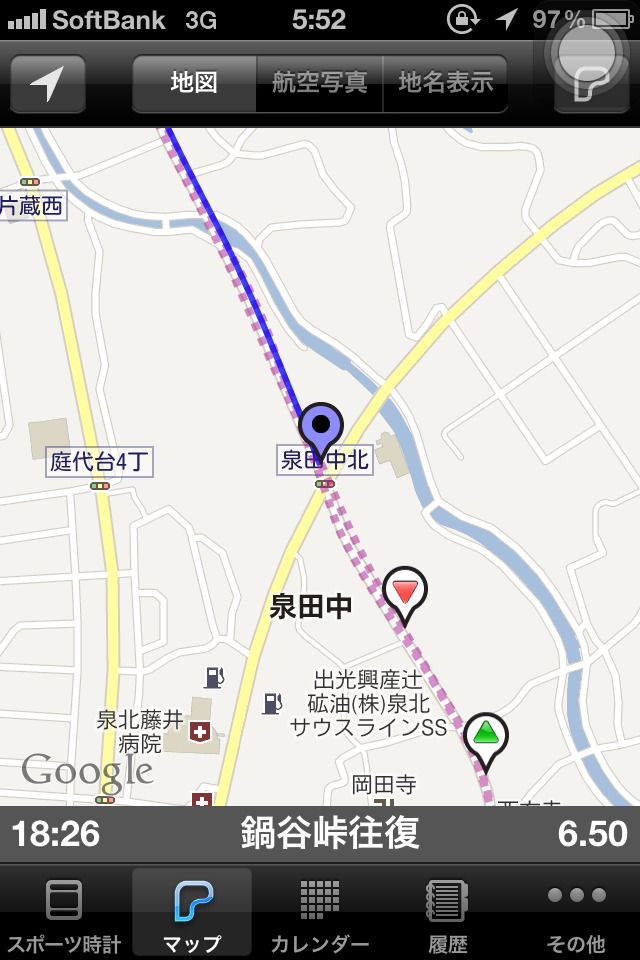Switch to カレンダー tab
Viewport: 640px width, 960px height.
(x=320, y=913)
